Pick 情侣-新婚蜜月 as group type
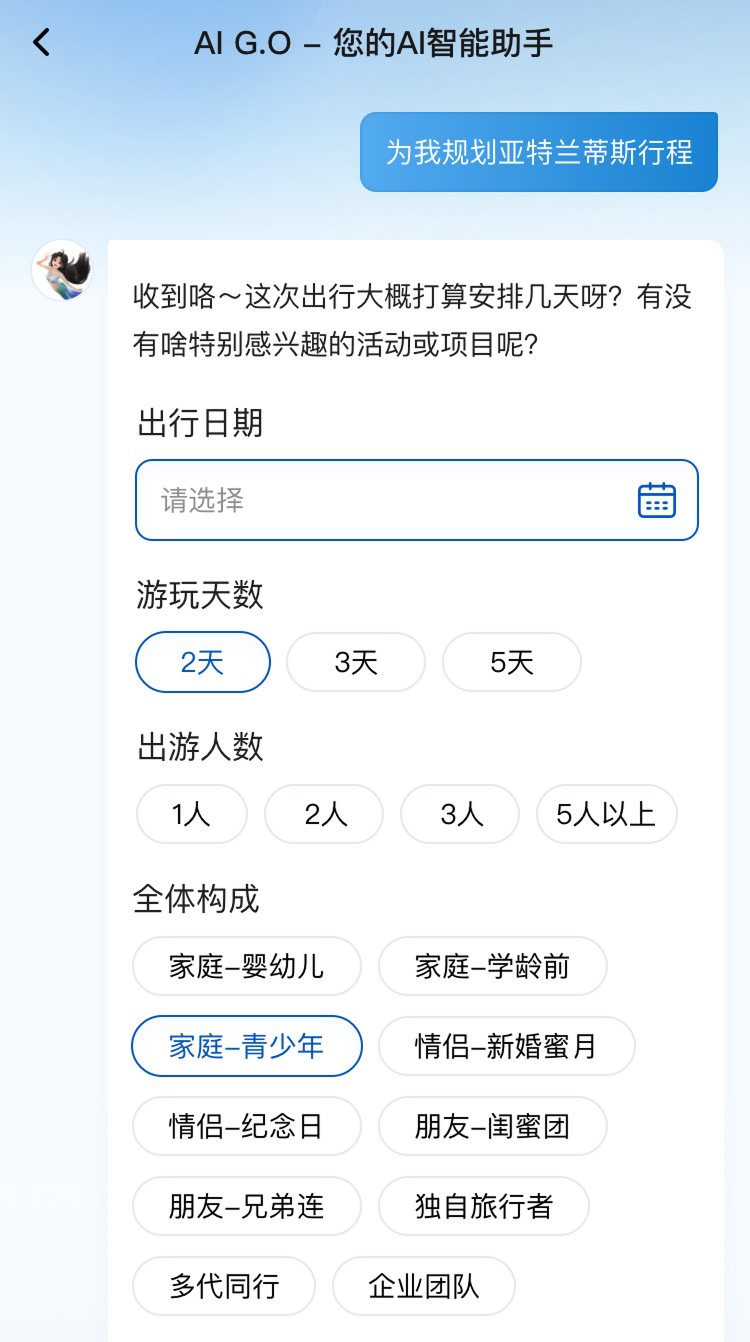This screenshot has width=750, height=1342. point(506,1046)
